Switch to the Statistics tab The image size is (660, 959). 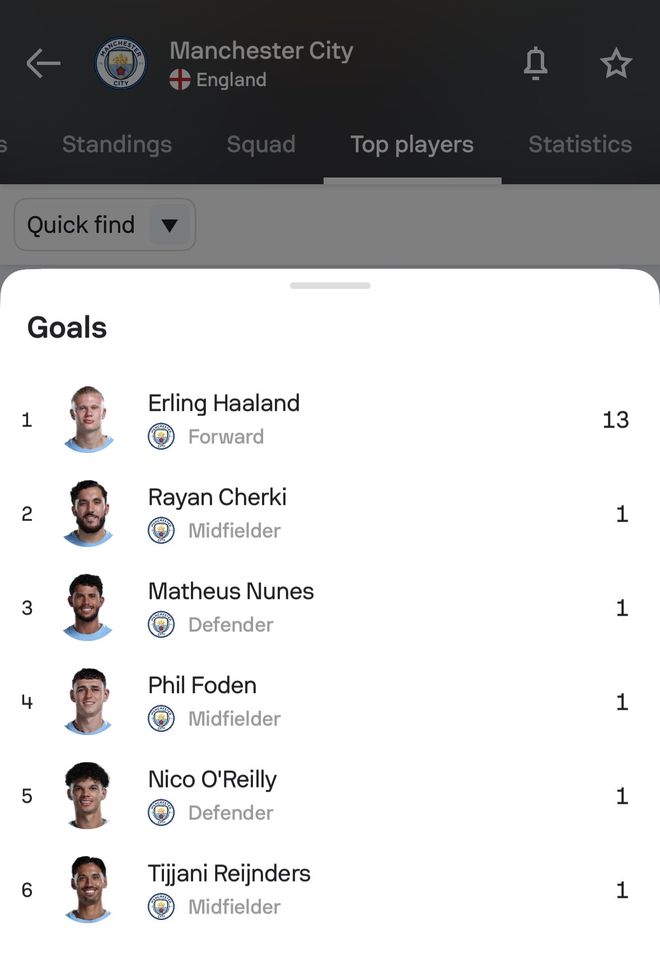pyautogui.click(x=580, y=144)
